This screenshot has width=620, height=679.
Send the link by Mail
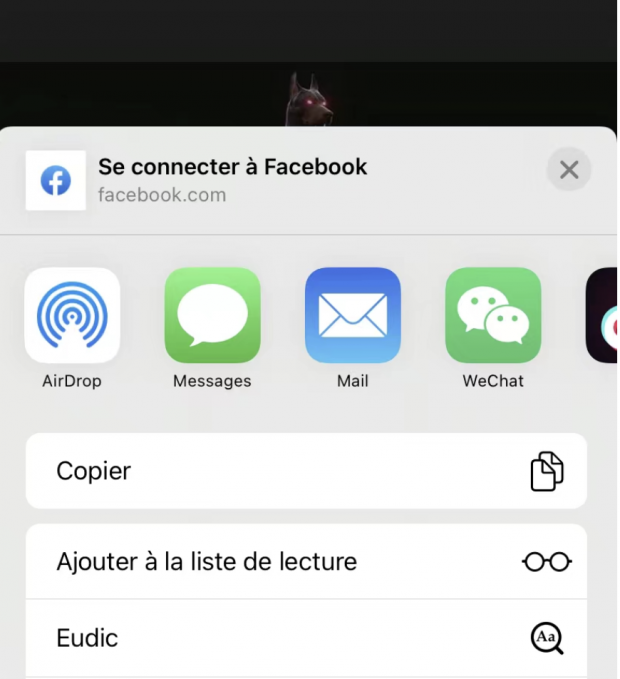[x=352, y=316]
